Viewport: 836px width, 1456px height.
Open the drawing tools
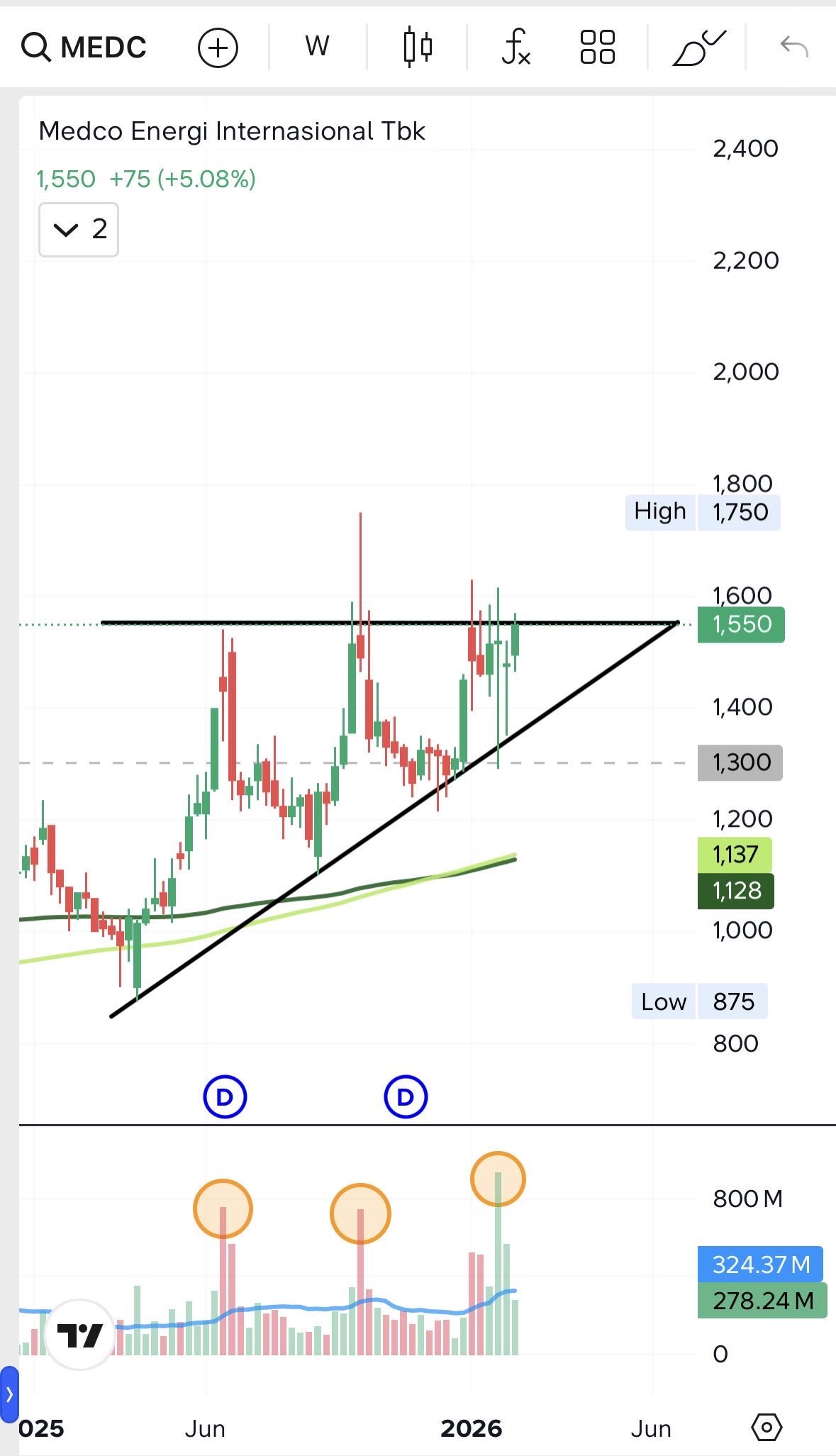point(698,48)
